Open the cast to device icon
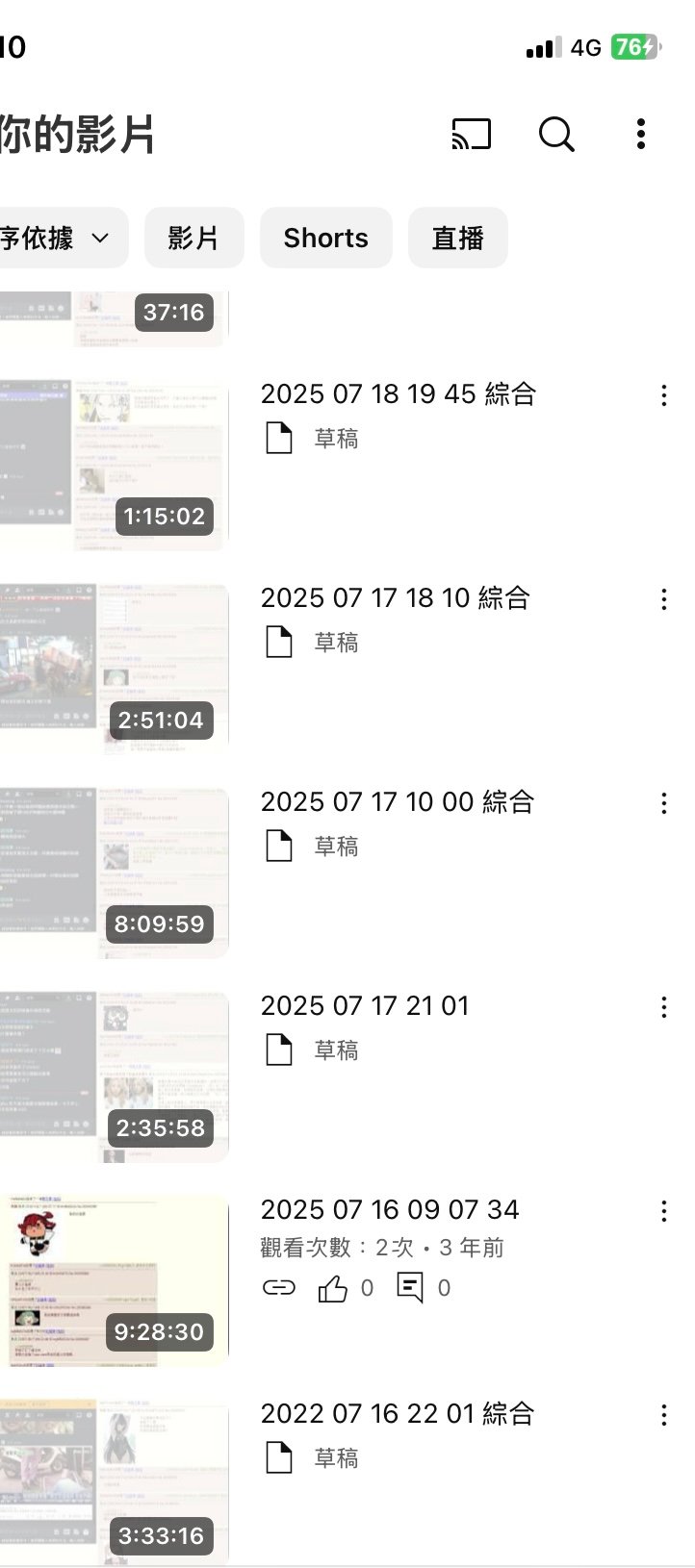This screenshot has width=695, height=1568. [471, 135]
